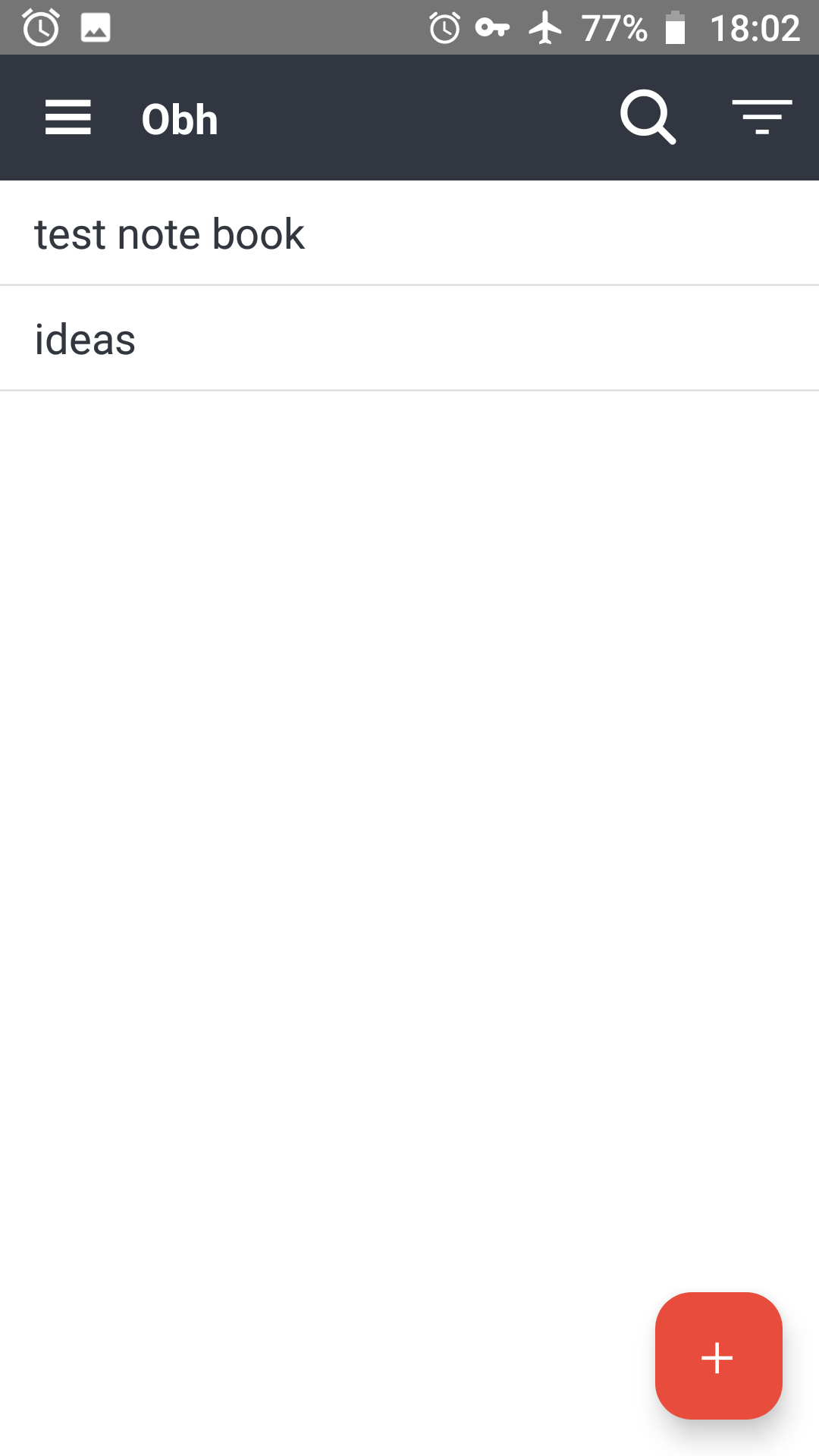The width and height of the screenshot is (819, 1456).
Task: Open the navigation drawer menu
Action: coord(67,118)
